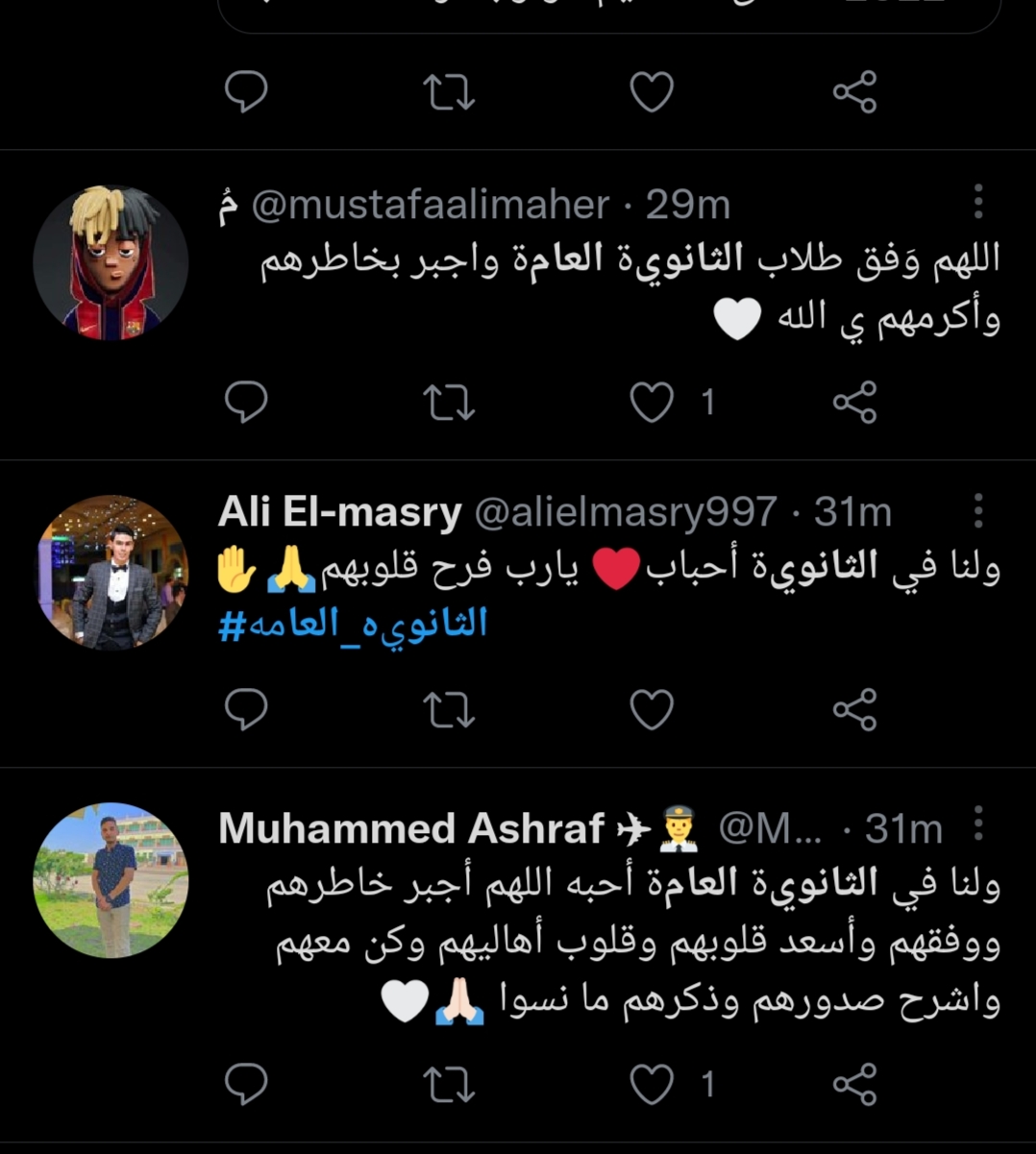Like Ali El-masry's tweet
The height and width of the screenshot is (1154, 1036).
point(652,710)
